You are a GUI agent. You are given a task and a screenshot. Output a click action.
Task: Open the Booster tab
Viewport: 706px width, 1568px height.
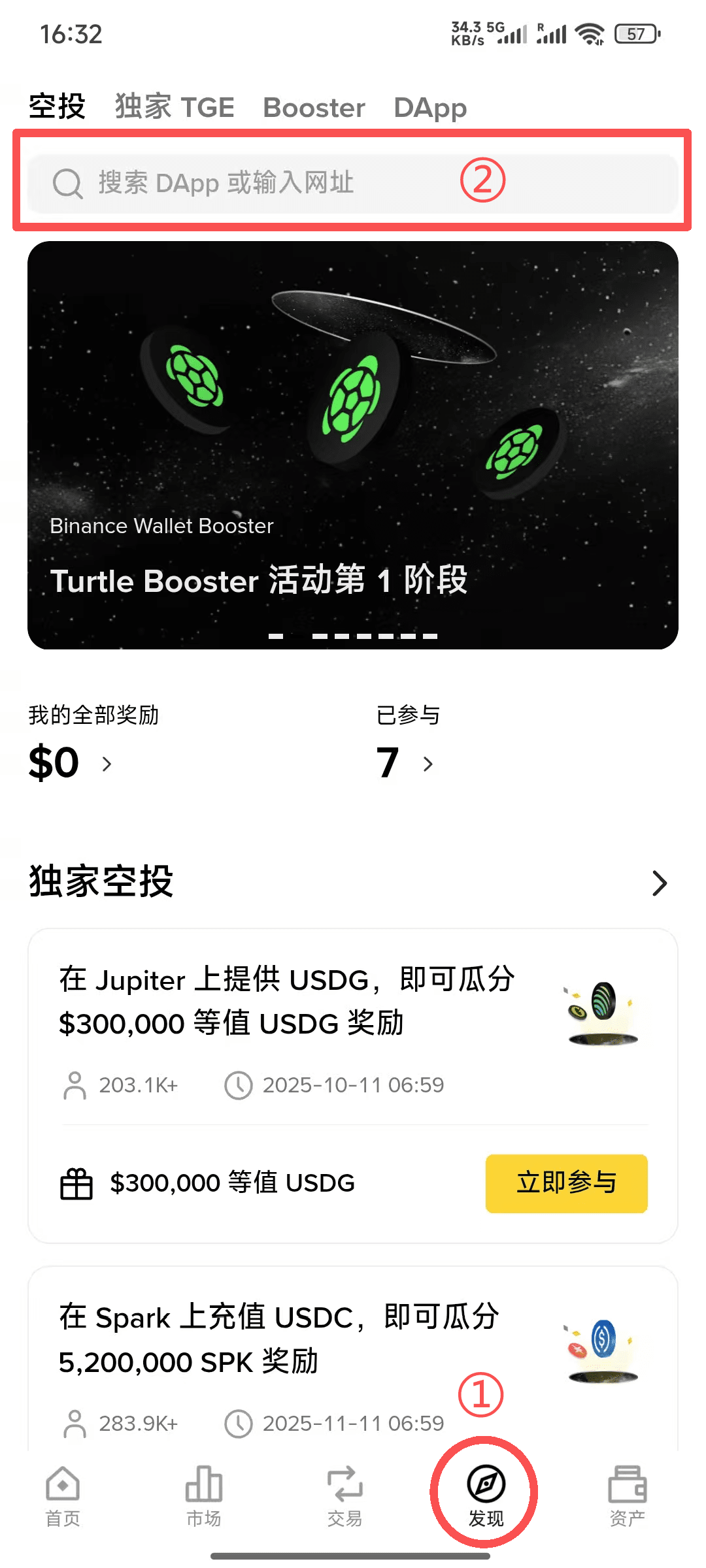pos(314,108)
